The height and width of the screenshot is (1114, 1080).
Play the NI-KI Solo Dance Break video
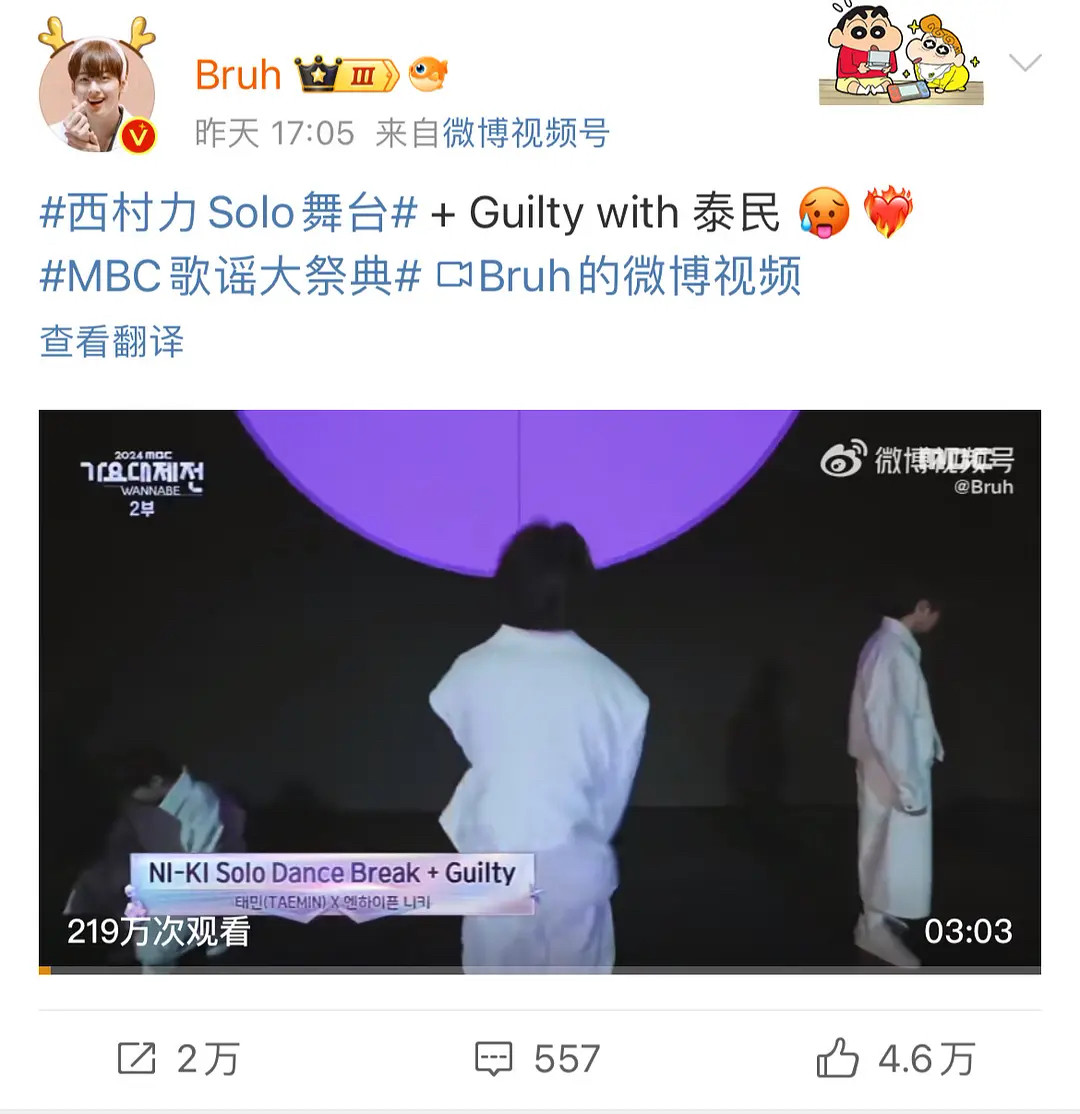[x=540, y=691]
